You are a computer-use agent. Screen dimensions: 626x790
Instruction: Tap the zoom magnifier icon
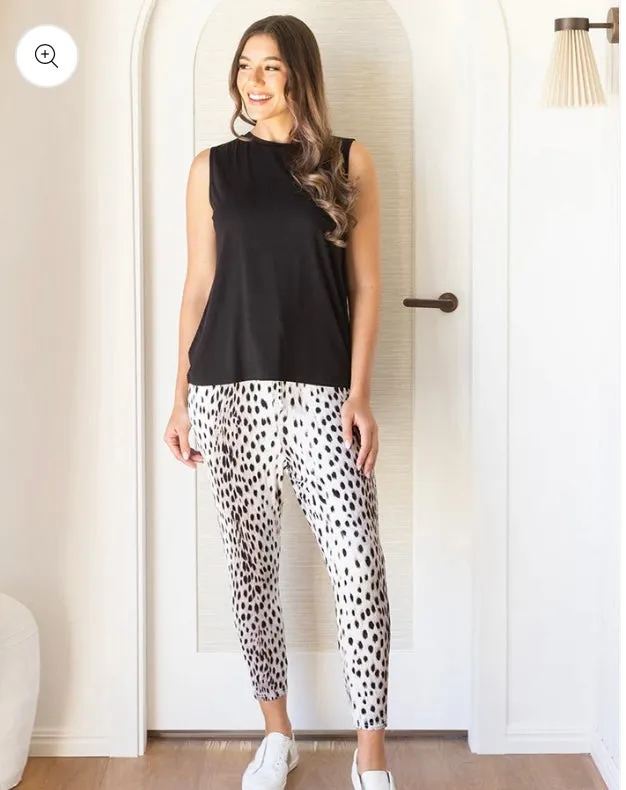point(47,56)
